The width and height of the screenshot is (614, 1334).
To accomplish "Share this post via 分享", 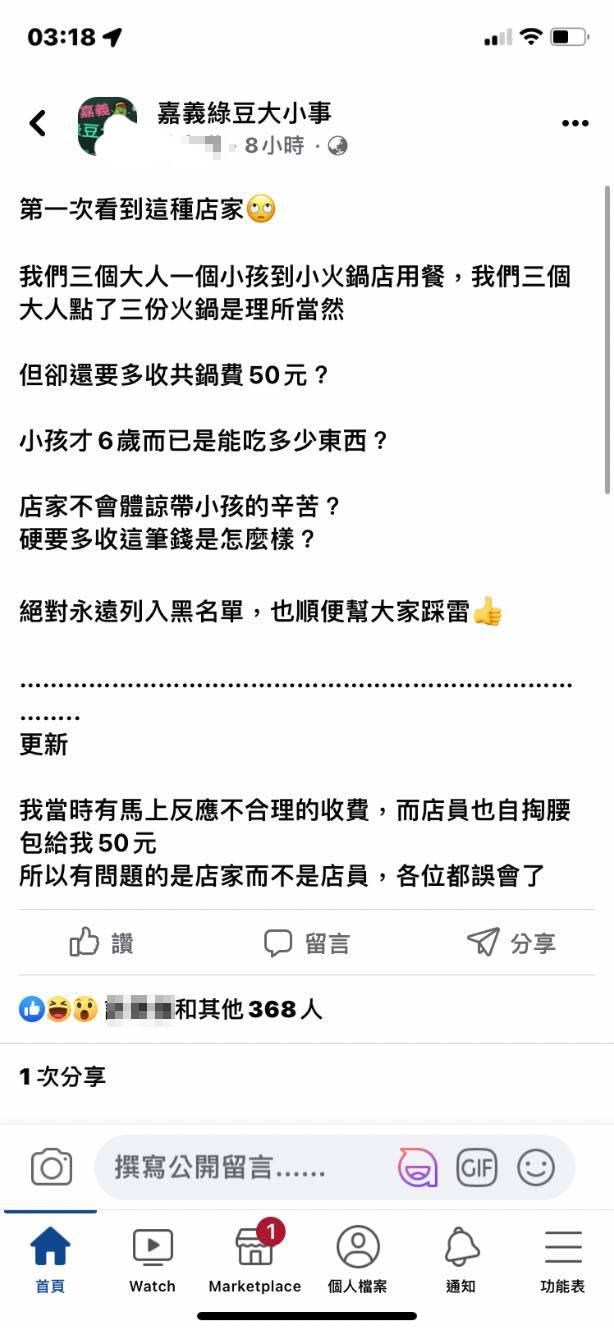I will [511, 942].
